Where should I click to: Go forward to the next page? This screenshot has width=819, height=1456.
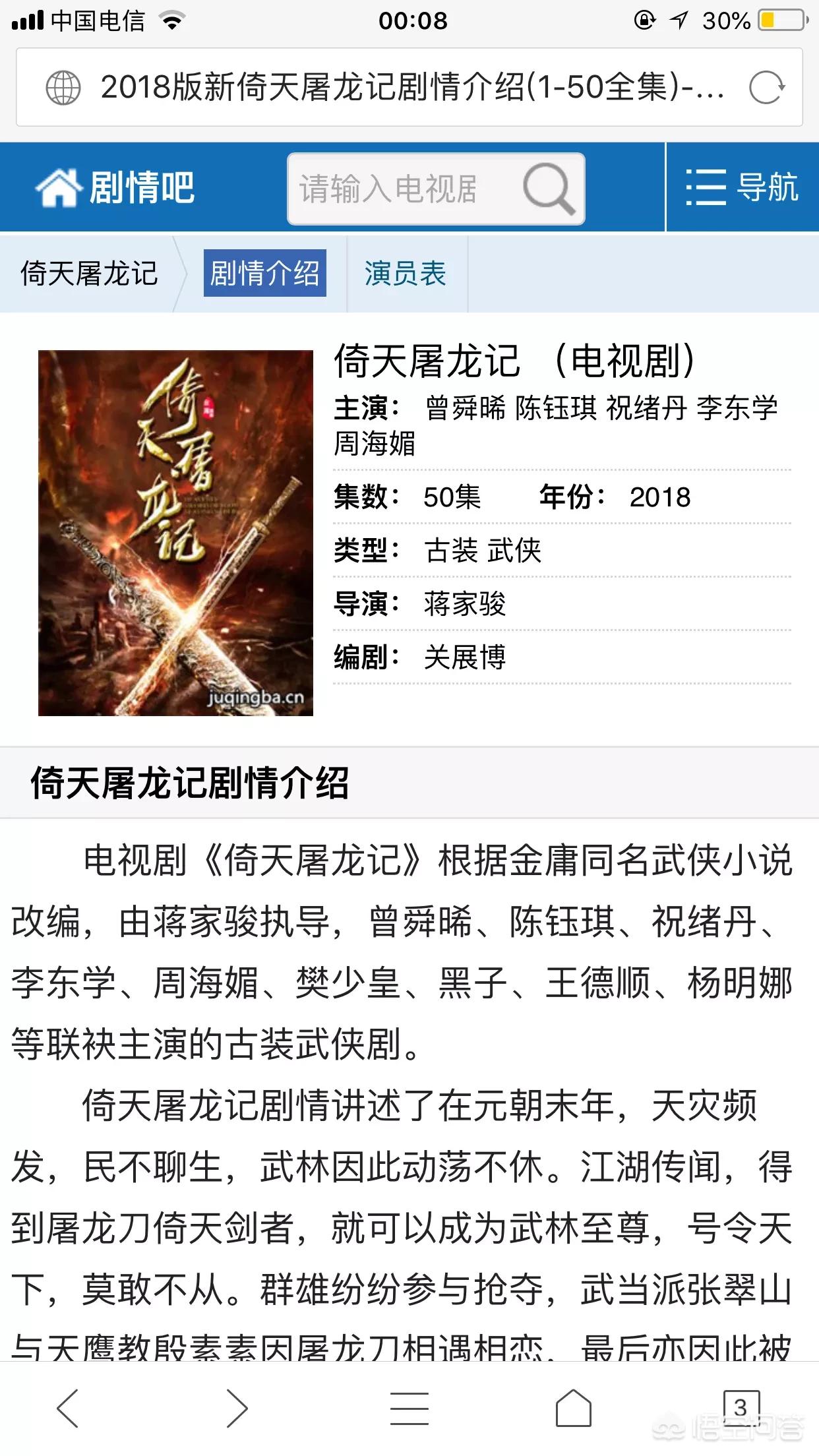point(236,1408)
